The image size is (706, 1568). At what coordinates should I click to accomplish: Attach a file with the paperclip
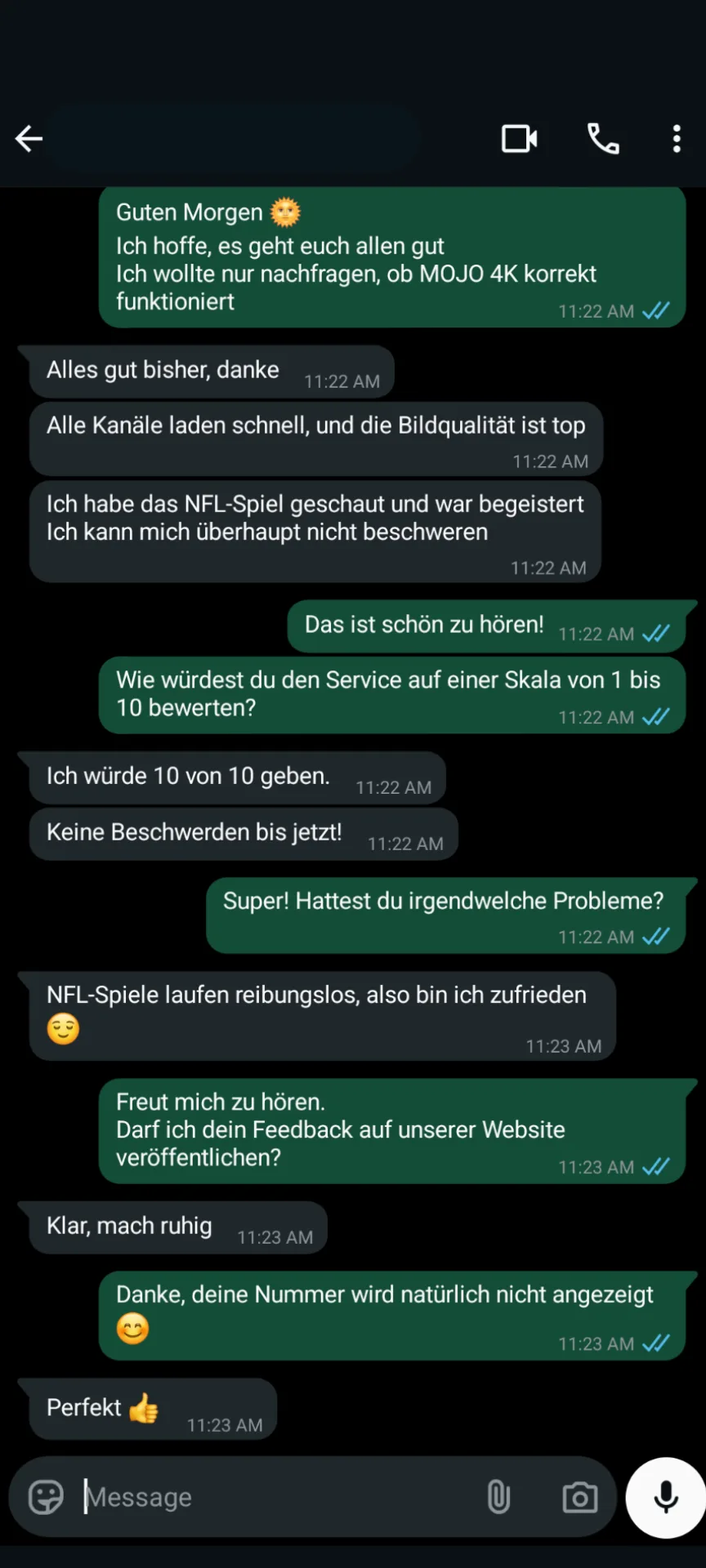(x=498, y=1497)
